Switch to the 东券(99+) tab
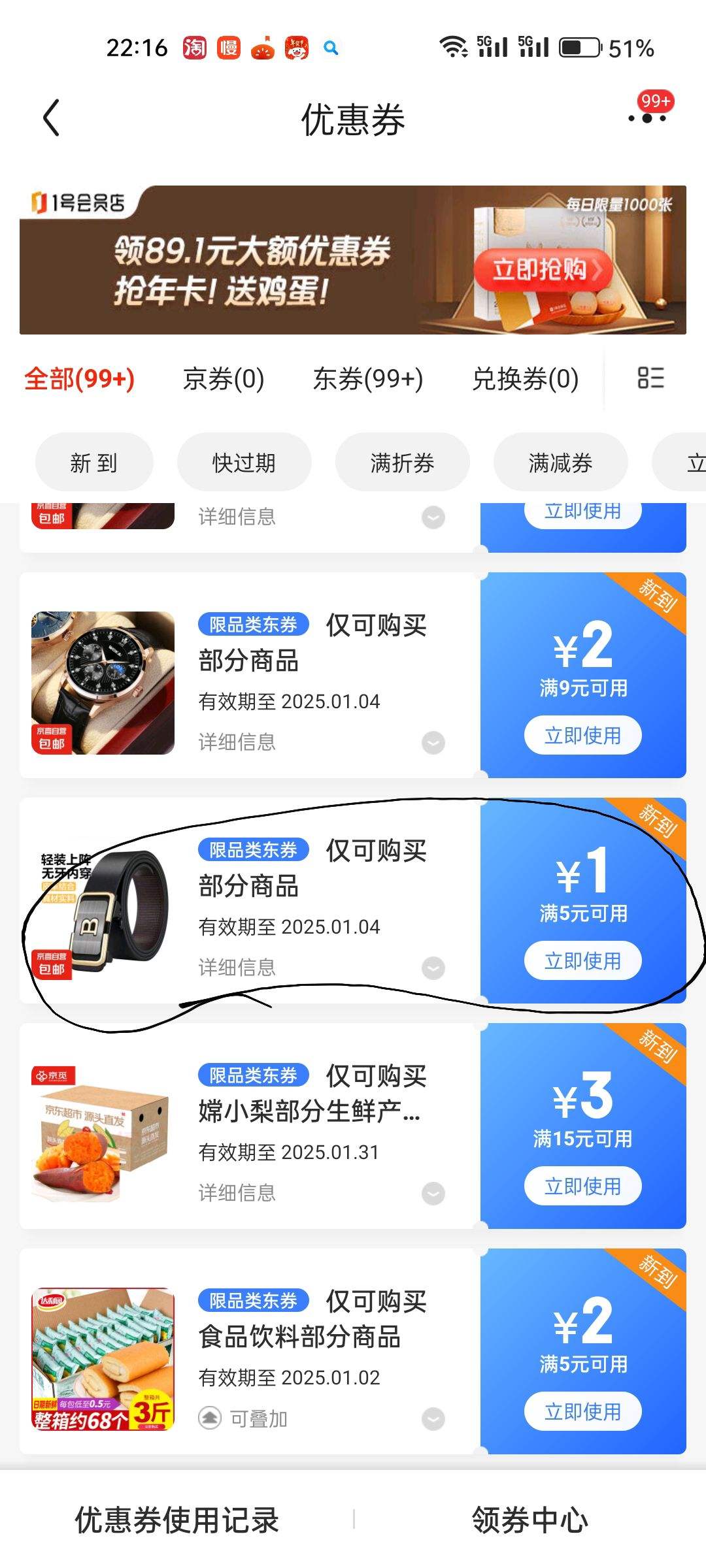Screen dimensions: 706x1568 pos(368,379)
